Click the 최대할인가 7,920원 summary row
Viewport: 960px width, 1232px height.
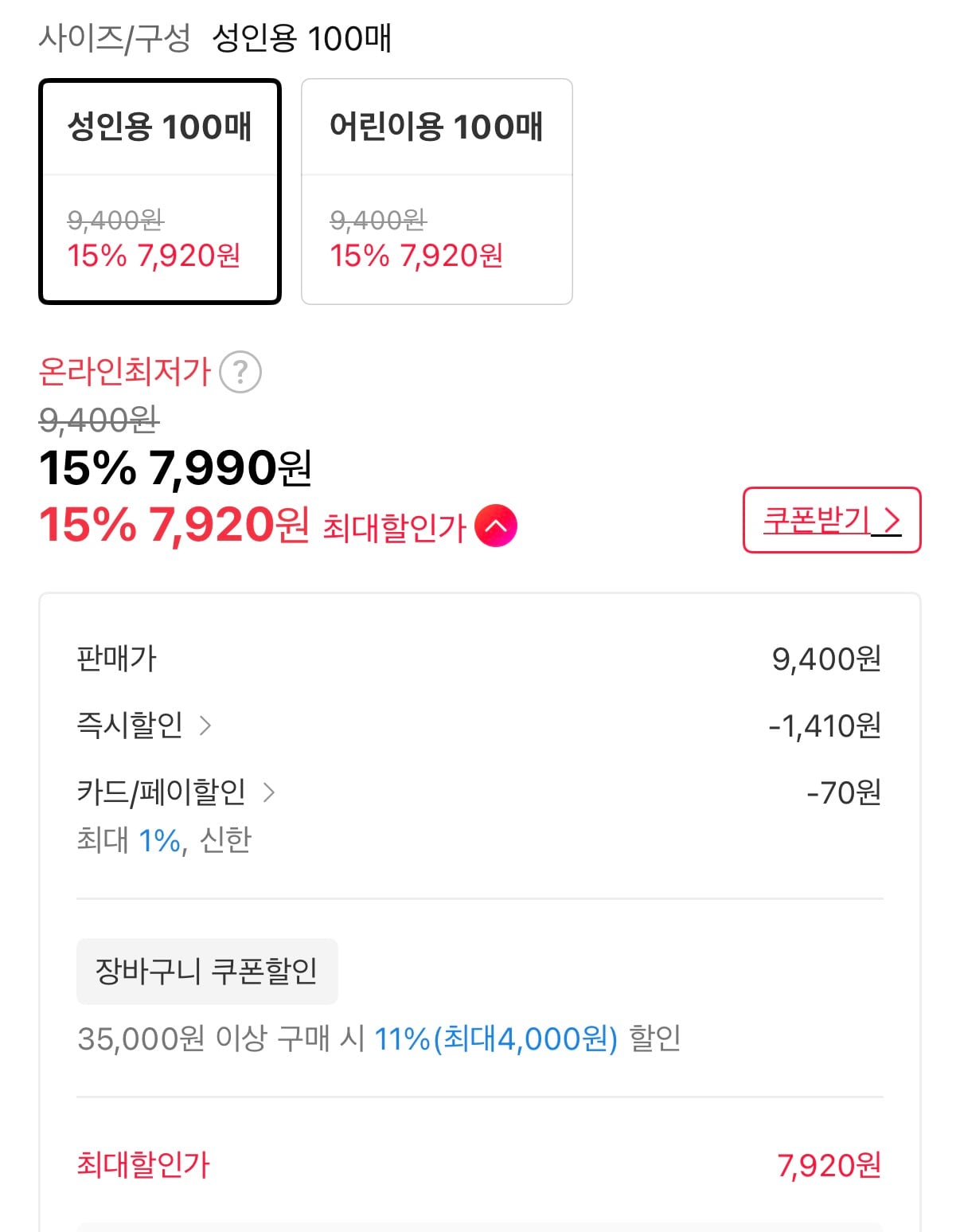point(478,1164)
